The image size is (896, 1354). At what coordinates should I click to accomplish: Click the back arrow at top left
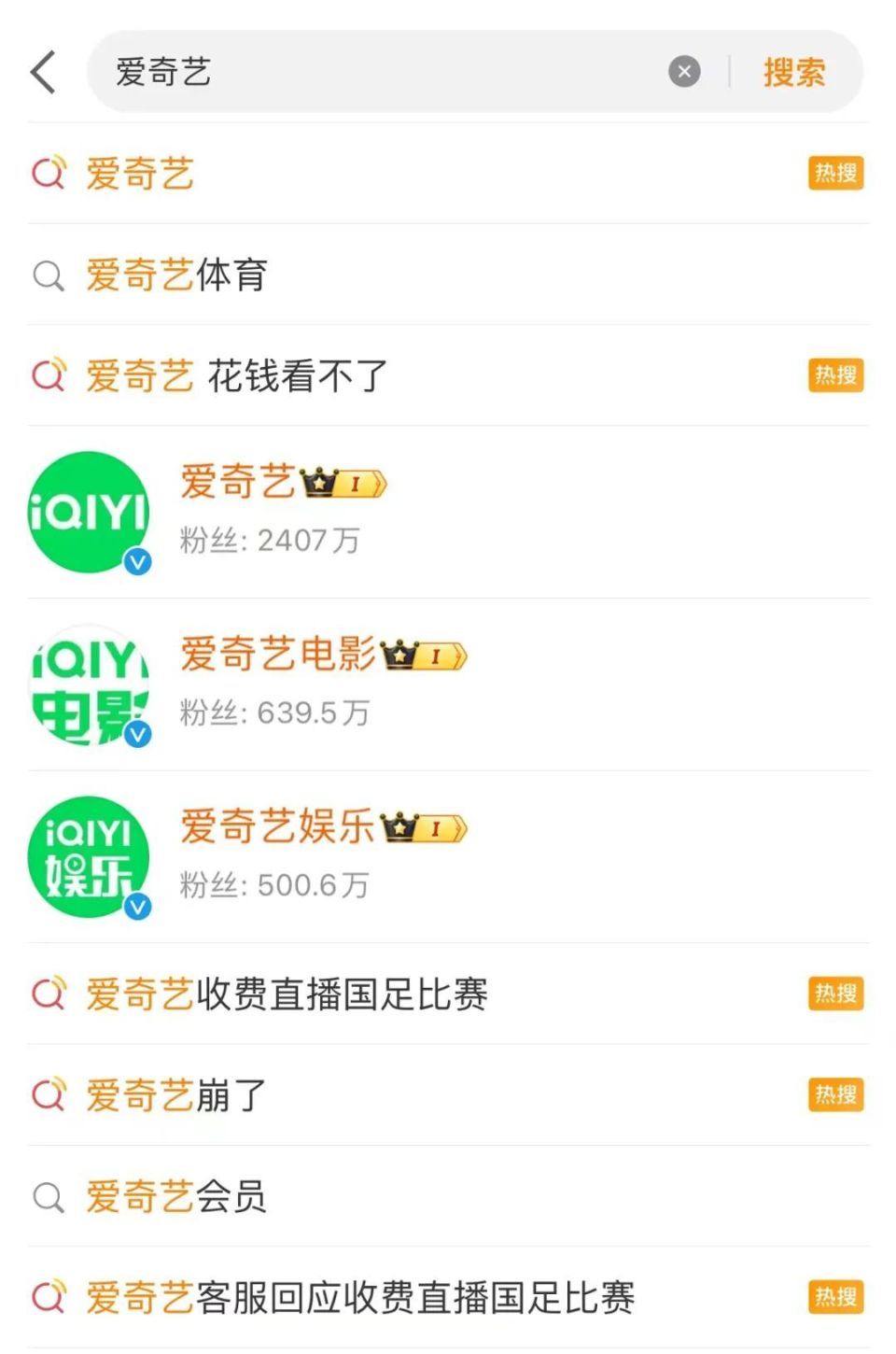[41, 71]
